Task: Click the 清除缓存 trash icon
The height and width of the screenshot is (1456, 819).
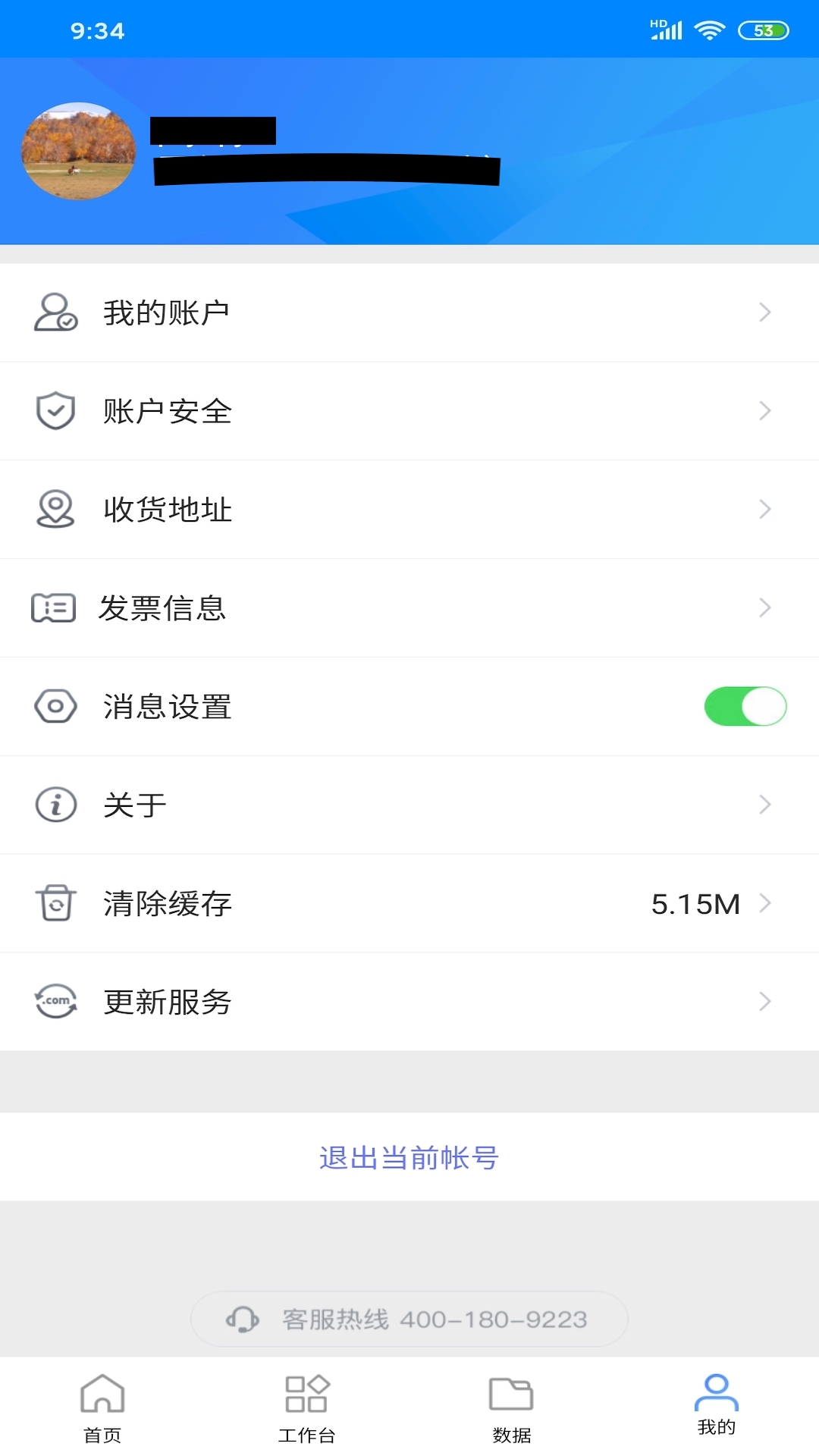Action: [x=55, y=903]
